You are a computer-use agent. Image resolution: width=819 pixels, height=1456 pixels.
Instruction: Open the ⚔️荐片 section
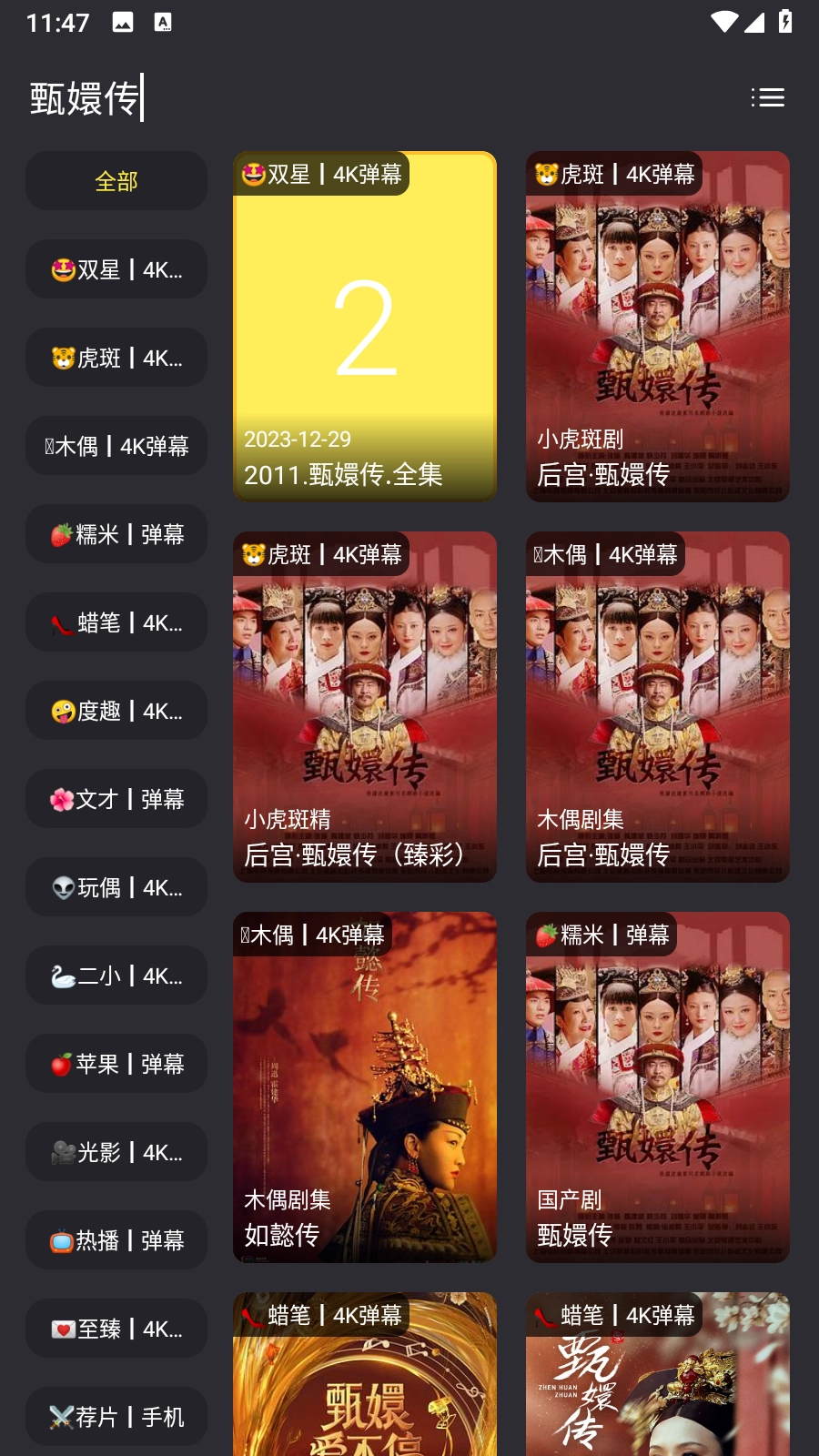[x=116, y=1417]
